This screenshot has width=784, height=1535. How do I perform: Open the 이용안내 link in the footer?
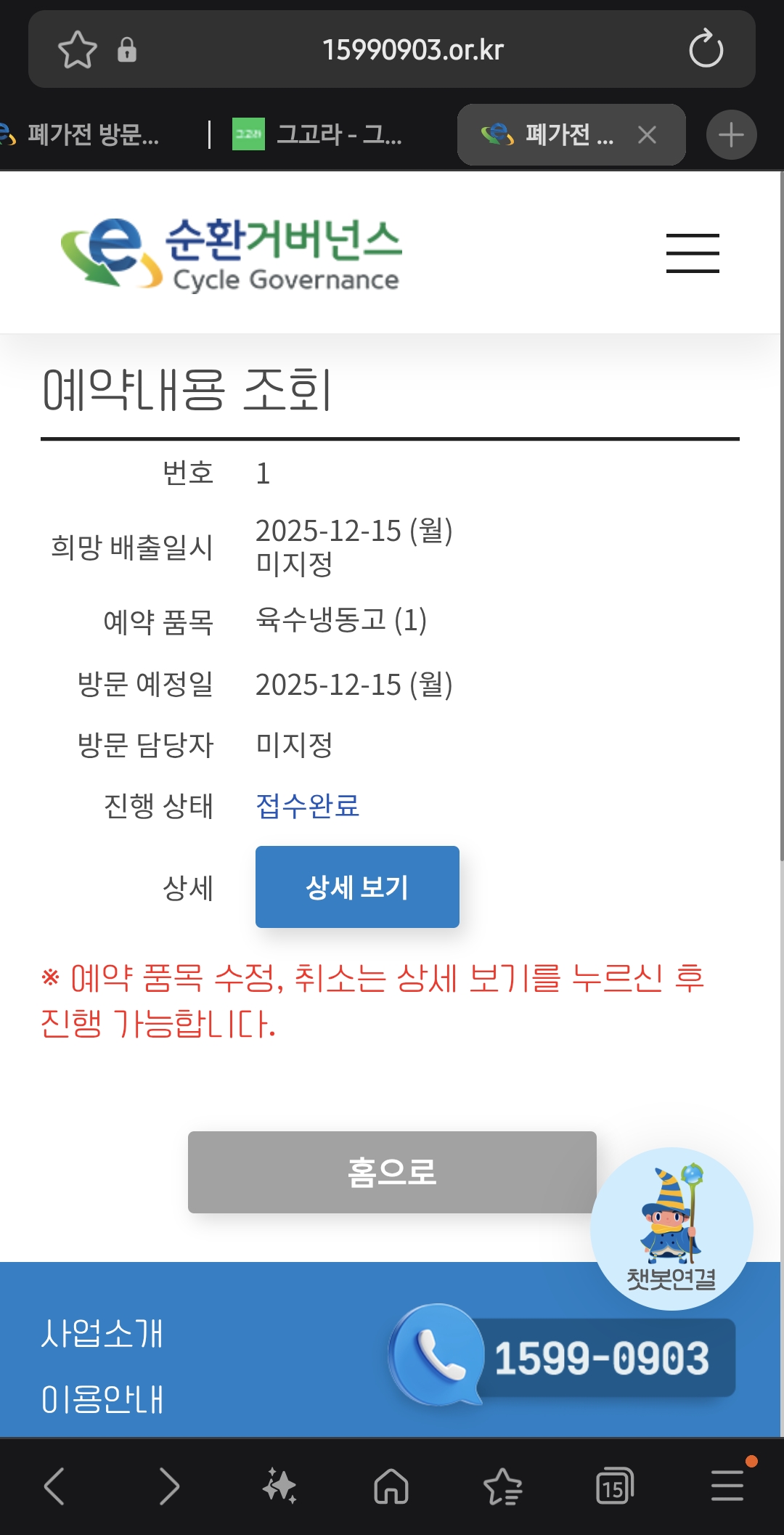click(x=102, y=1398)
